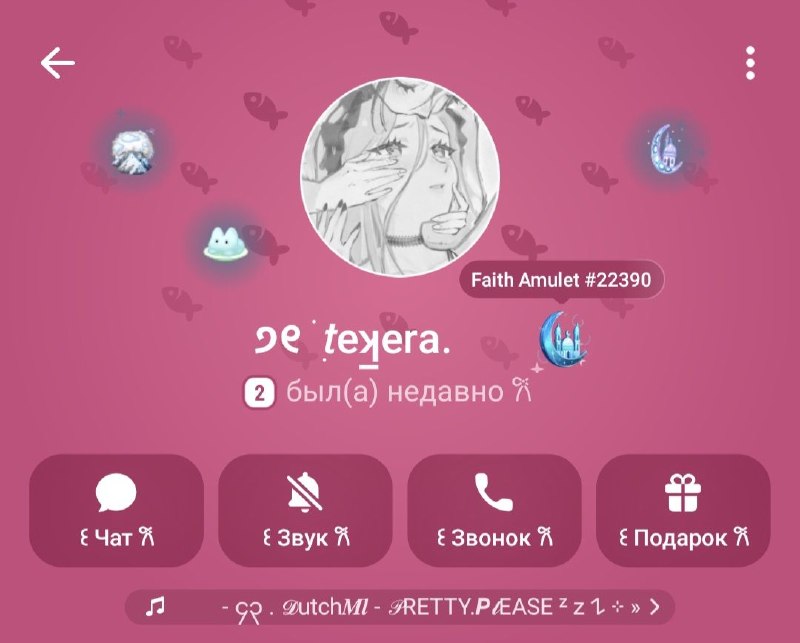Viewport: 800px width, 643px height.
Task: Open the PRETTY.PLEASE profile music bar
Action: [400, 607]
